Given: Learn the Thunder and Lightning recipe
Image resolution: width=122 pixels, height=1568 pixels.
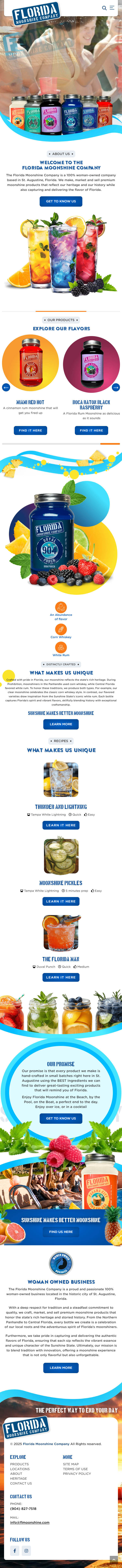Looking at the screenshot, I should pos(61,825).
